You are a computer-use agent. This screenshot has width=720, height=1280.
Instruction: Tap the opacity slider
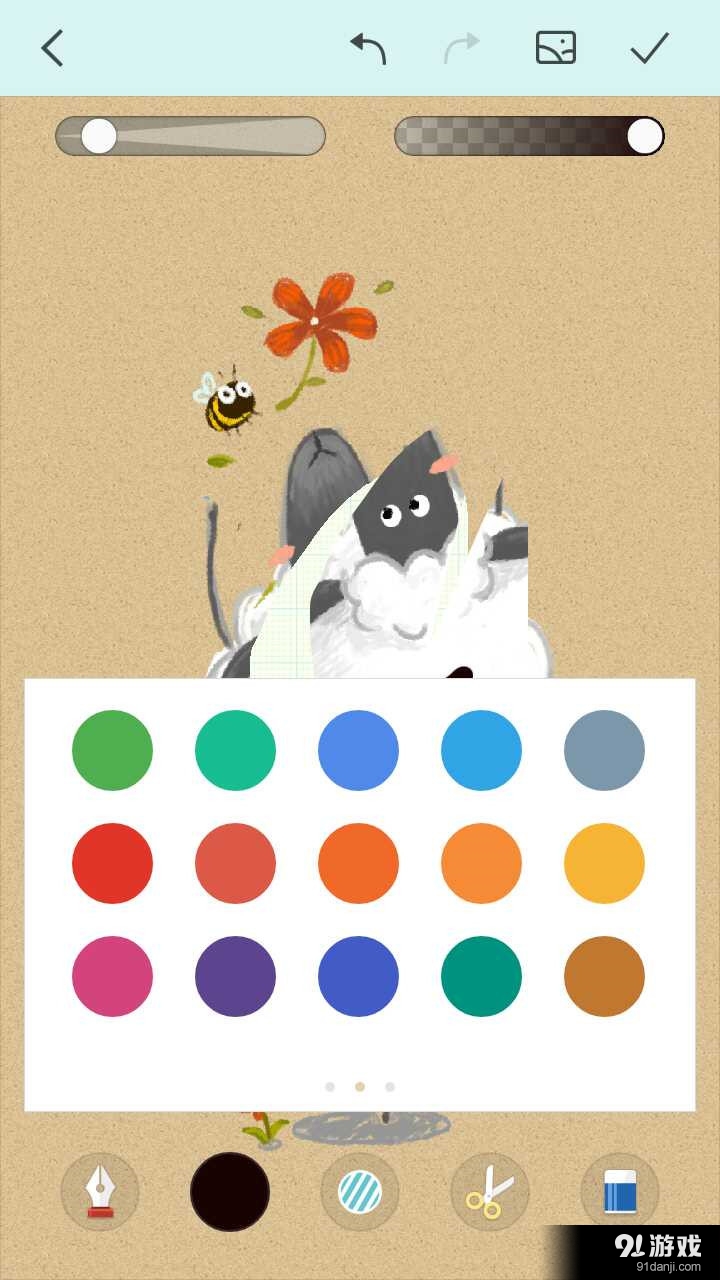pos(529,136)
